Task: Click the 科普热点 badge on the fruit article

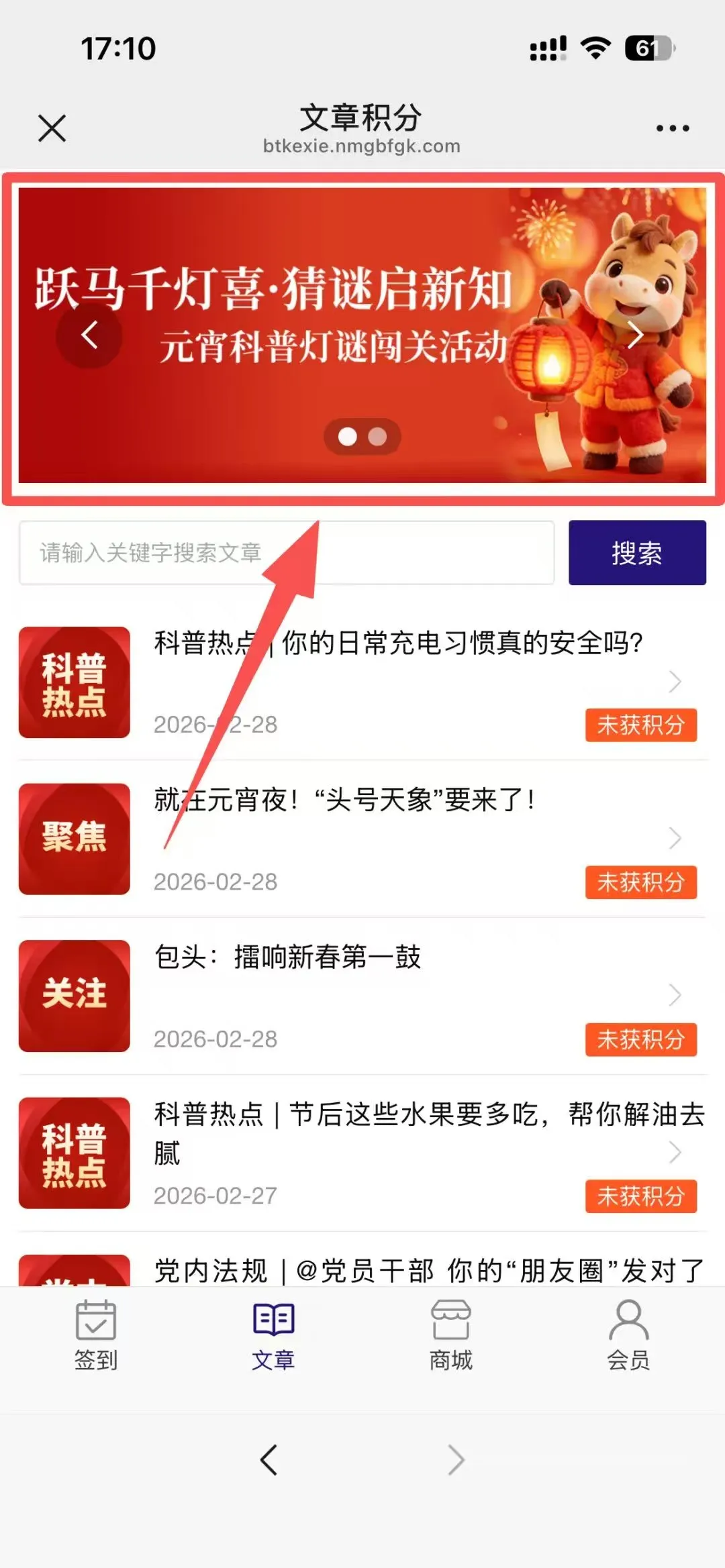Action: pos(74,1155)
